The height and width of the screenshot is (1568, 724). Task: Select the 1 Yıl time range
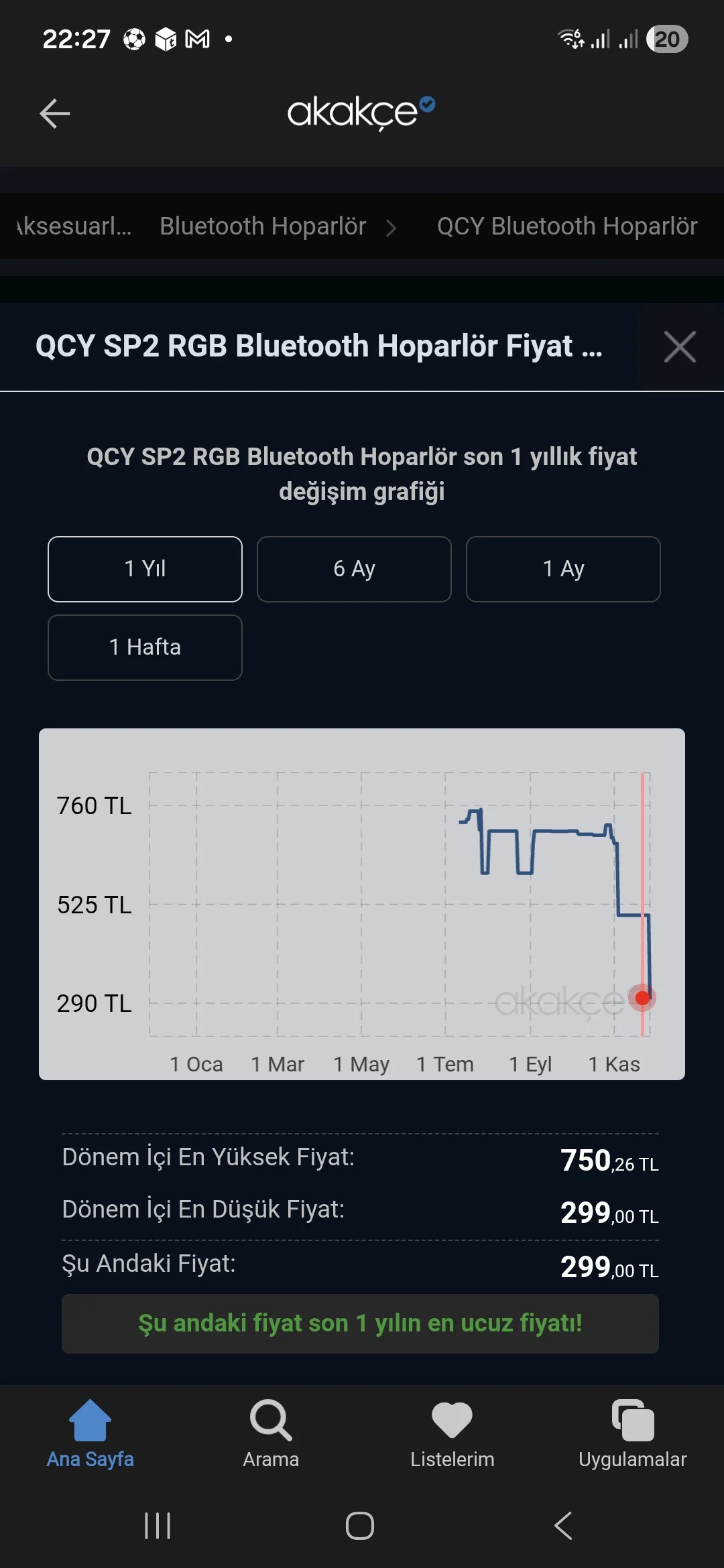145,569
